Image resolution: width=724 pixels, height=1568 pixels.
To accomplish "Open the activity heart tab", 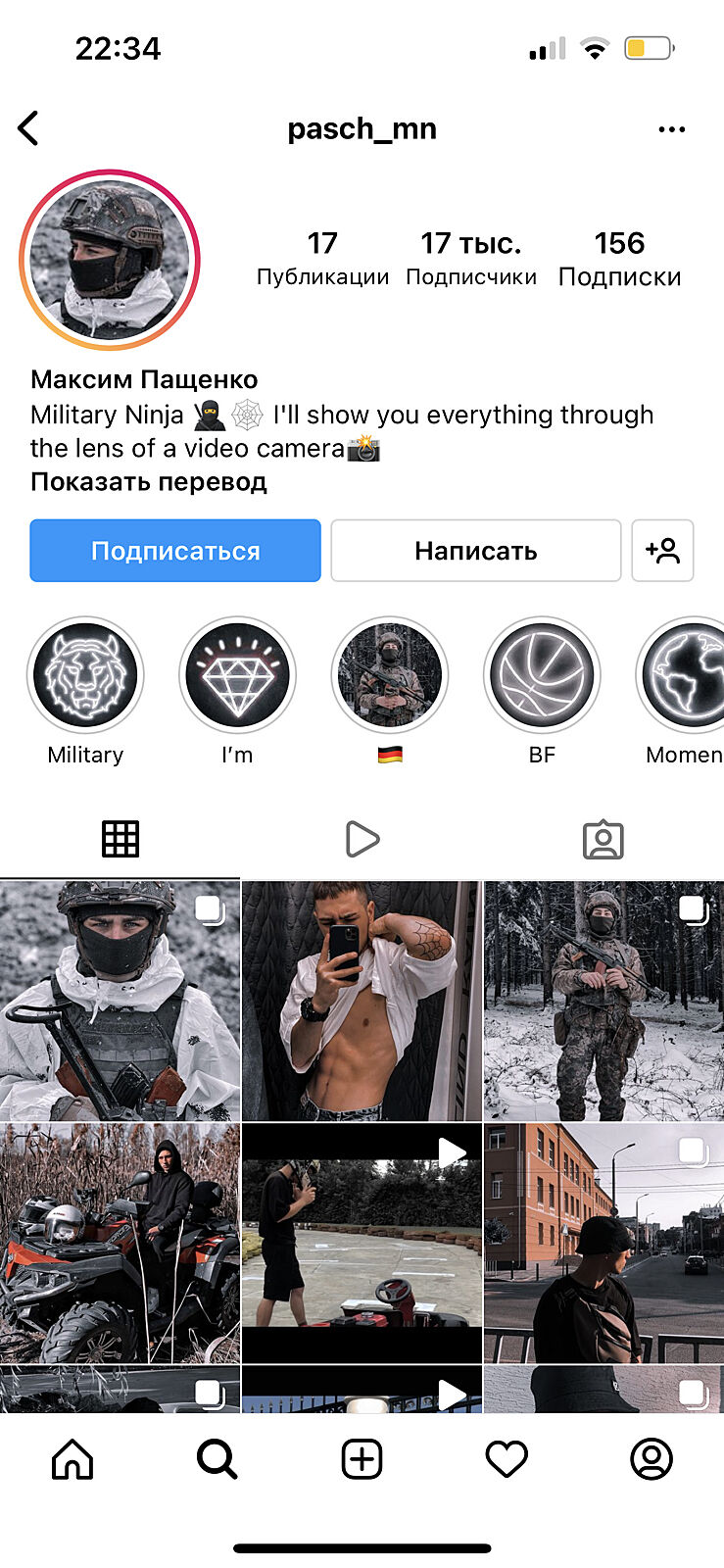I will pyautogui.click(x=507, y=1459).
